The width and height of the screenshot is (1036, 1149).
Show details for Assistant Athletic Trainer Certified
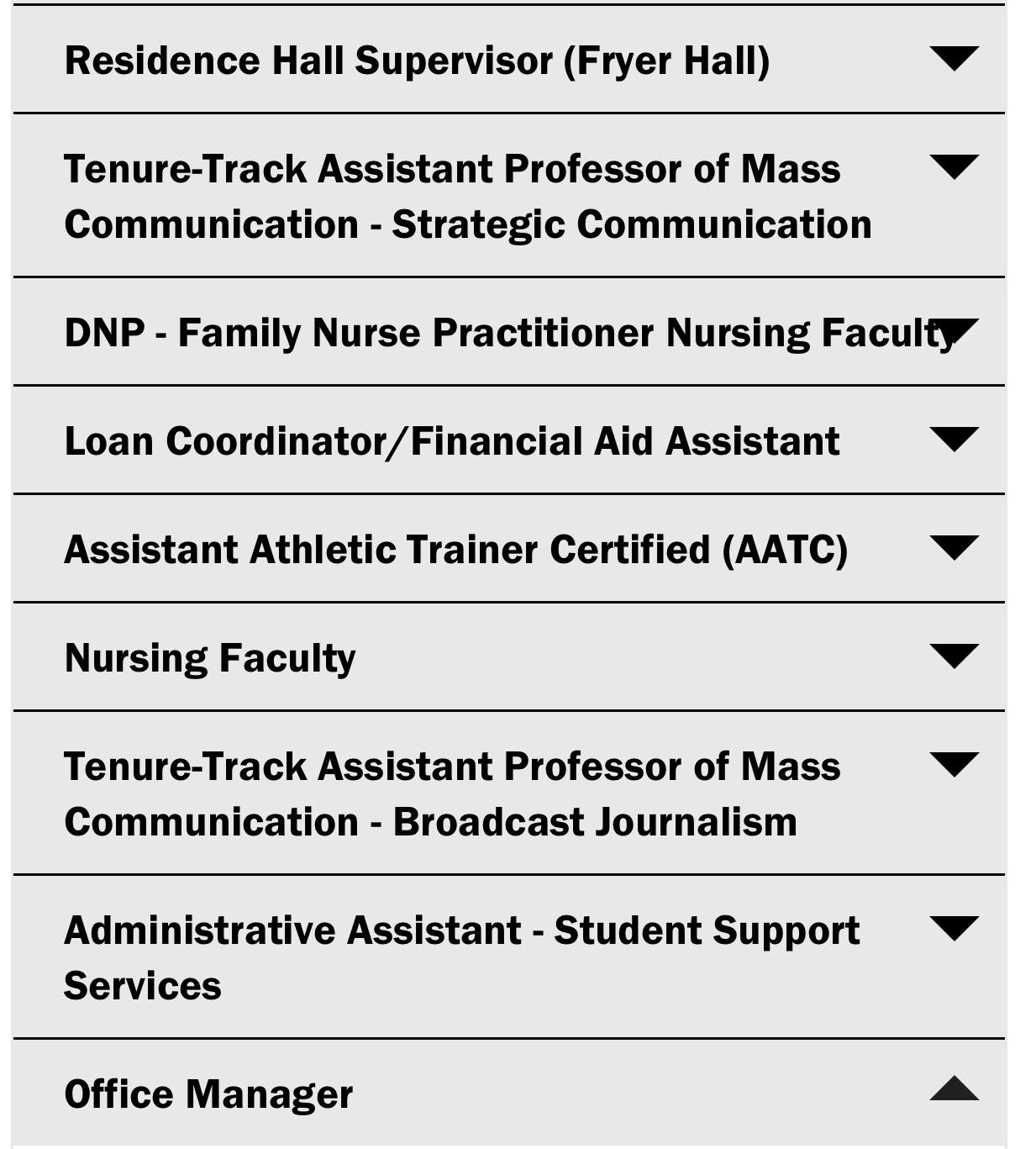click(x=508, y=548)
